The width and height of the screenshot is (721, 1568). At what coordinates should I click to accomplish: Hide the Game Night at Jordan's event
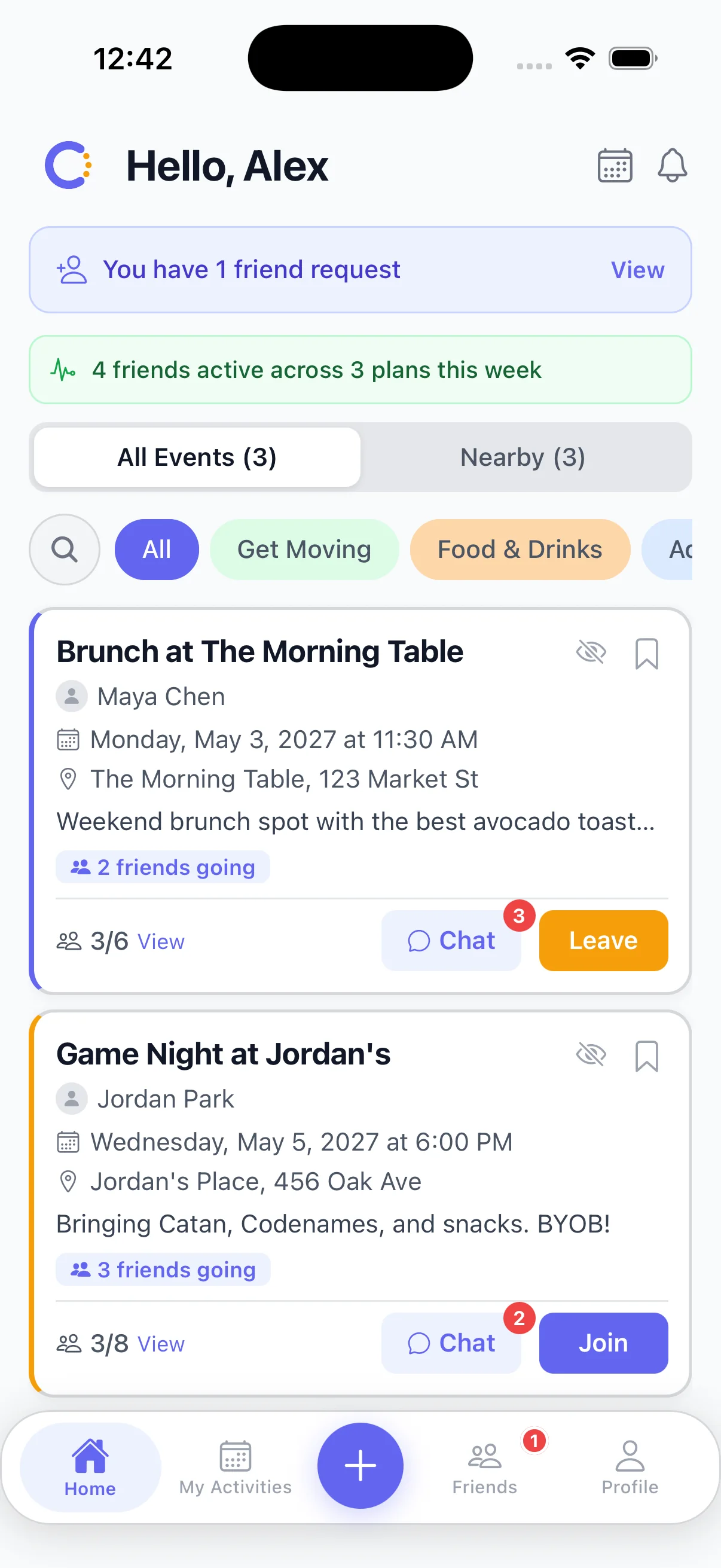click(x=591, y=1054)
